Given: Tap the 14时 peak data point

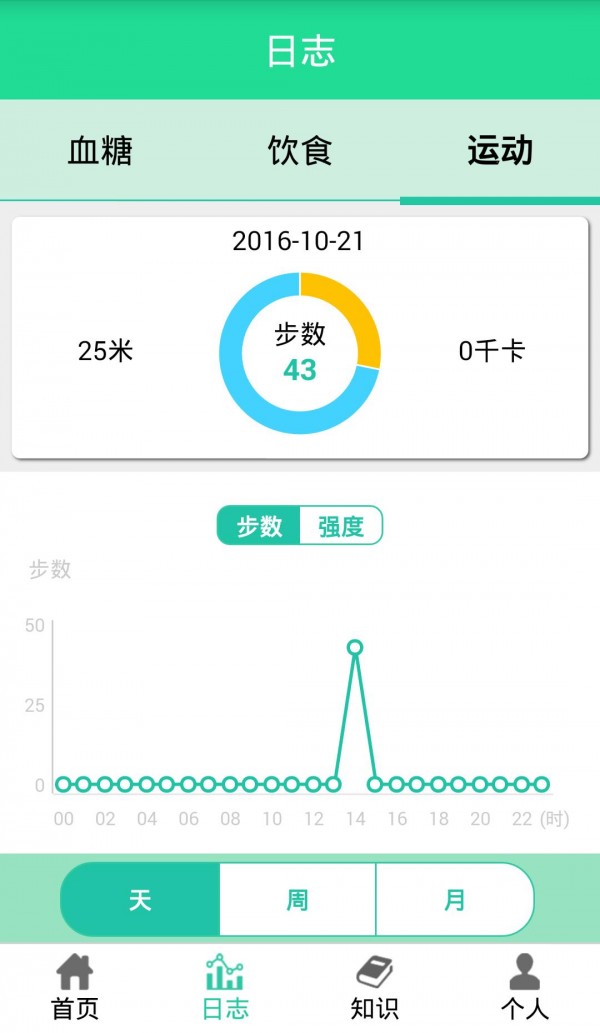Looking at the screenshot, I should [x=354, y=647].
